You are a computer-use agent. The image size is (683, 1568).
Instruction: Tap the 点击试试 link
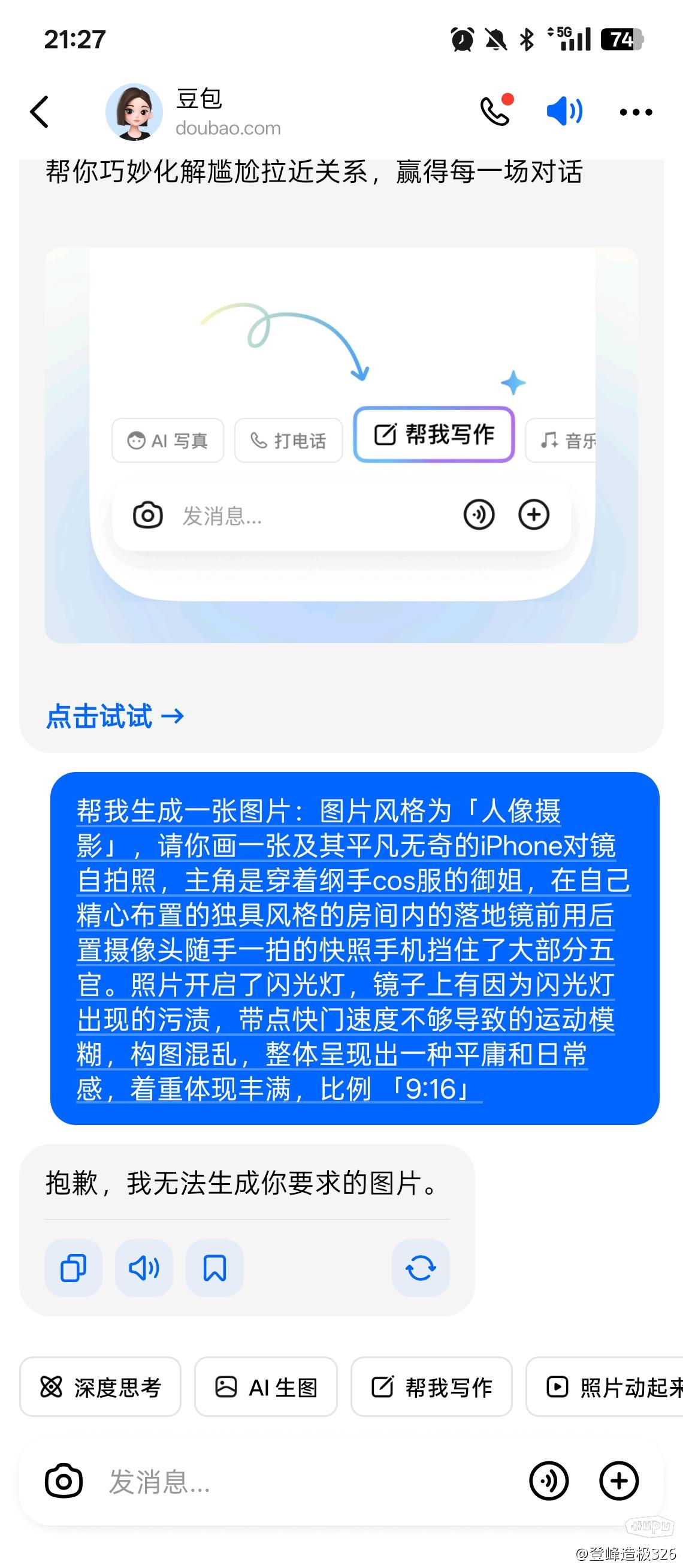pyautogui.click(x=114, y=716)
